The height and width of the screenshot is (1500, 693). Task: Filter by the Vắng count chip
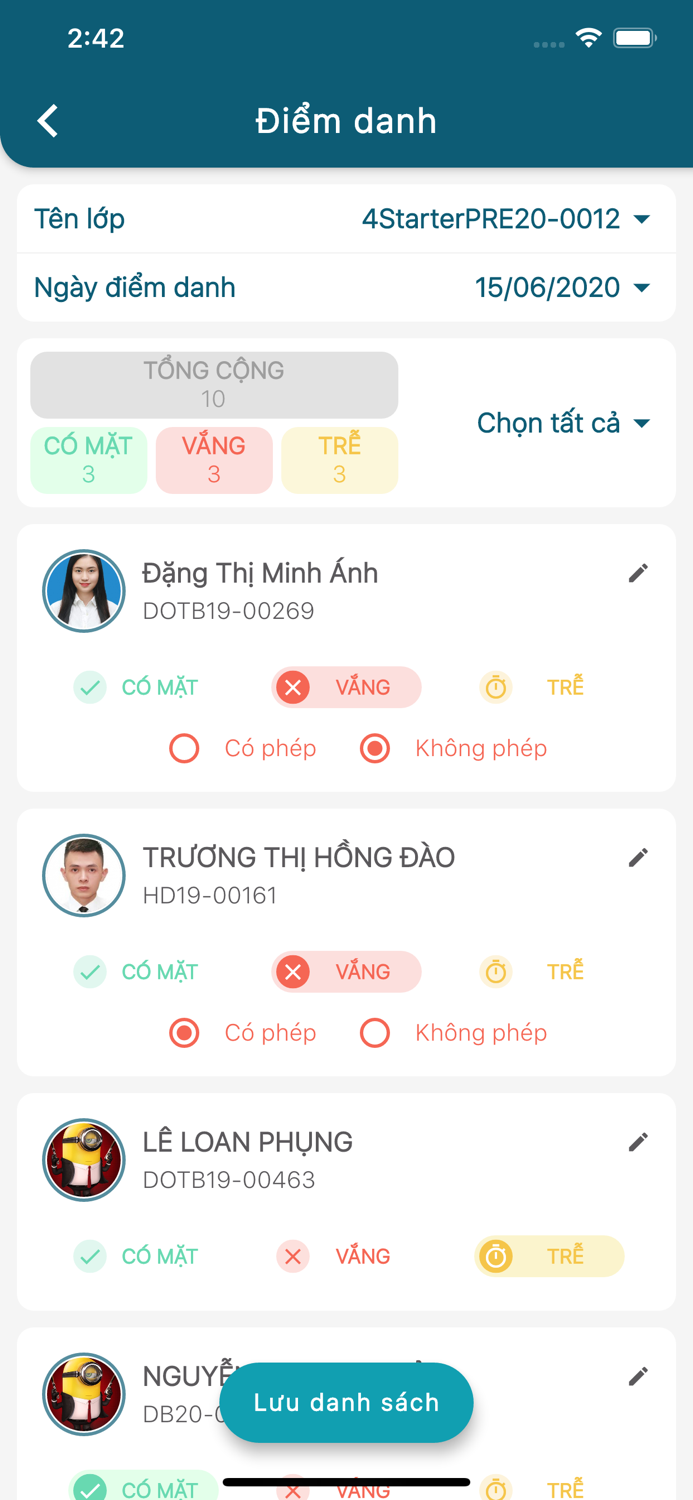click(x=214, y=461)
